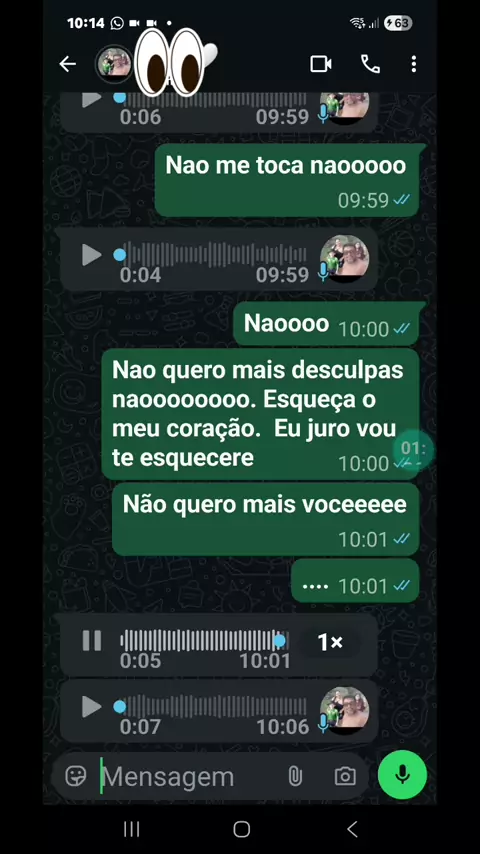
Task: Play the 0:06 voice message
Action: tap(91, 99)
